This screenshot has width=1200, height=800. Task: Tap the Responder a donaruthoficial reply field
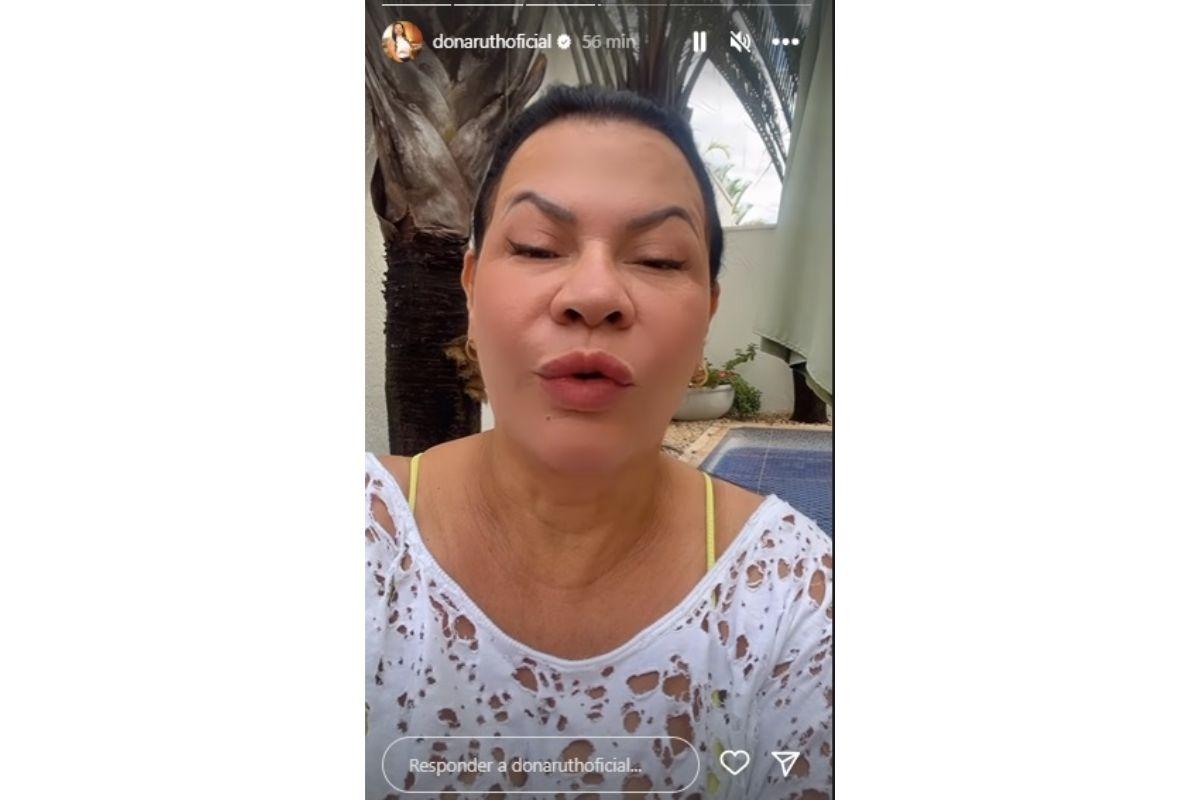(540, 765)
